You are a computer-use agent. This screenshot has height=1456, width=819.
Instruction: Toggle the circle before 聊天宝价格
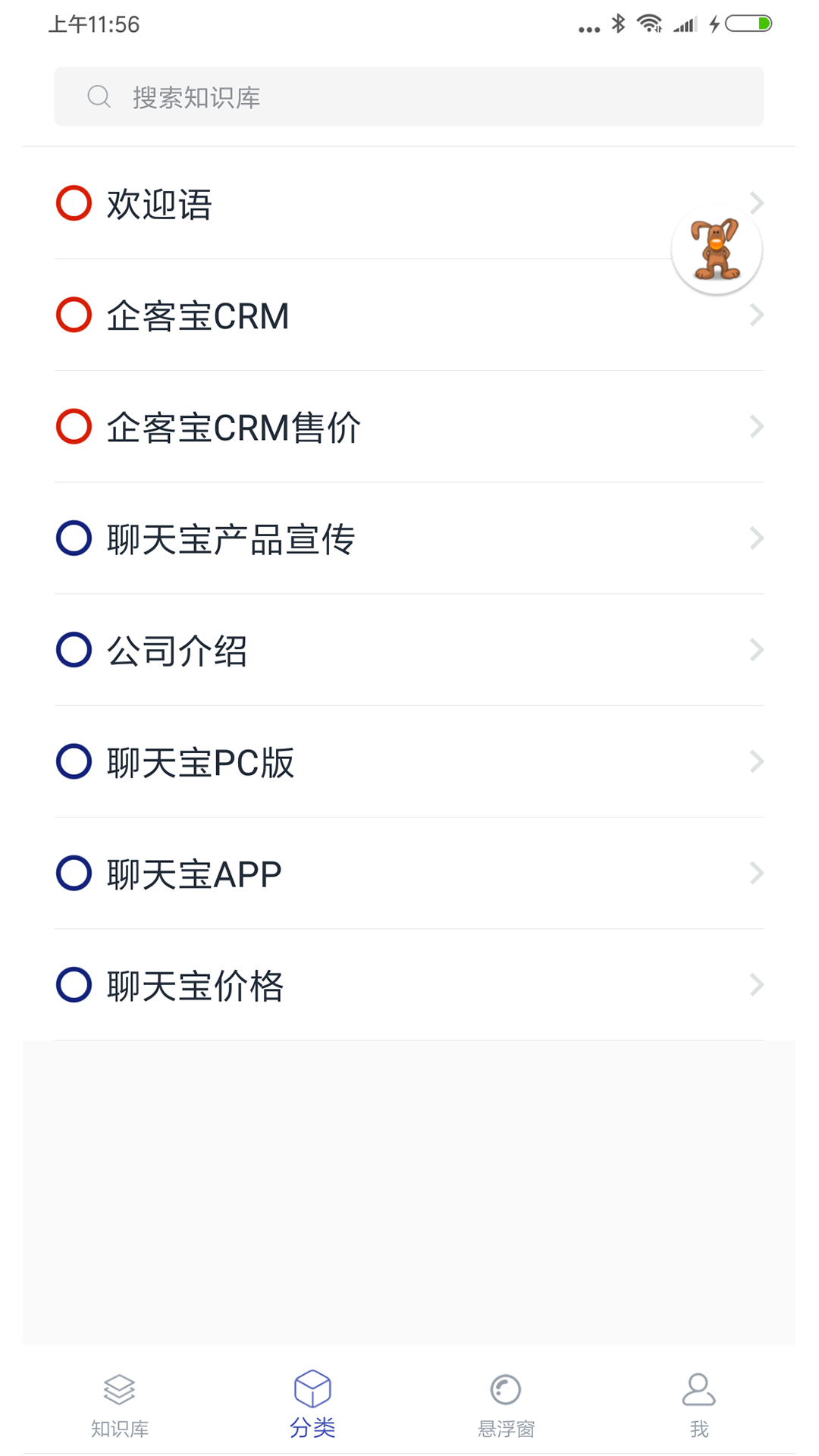point(73,984)
